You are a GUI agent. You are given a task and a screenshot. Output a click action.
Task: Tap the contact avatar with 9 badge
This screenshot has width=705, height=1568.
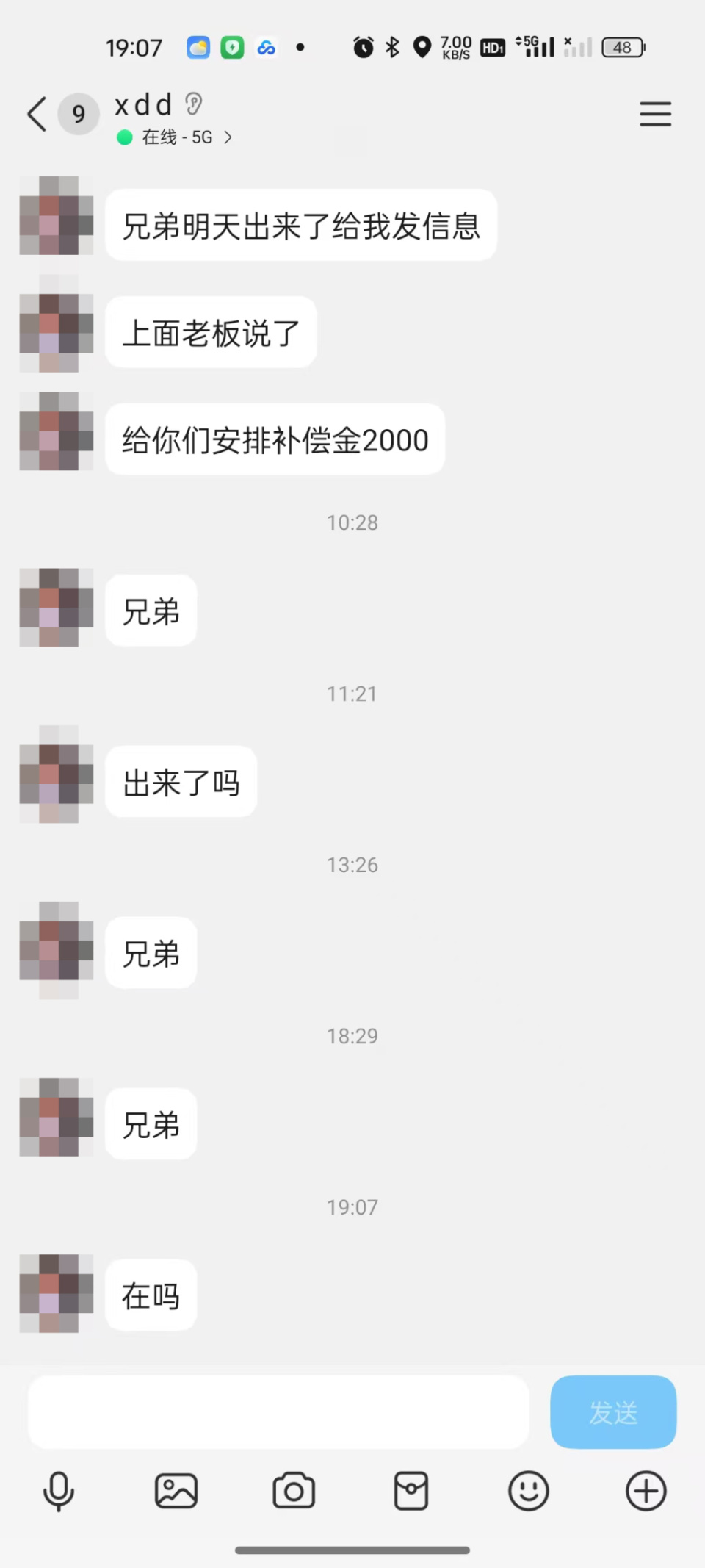[x=79, y=114]
